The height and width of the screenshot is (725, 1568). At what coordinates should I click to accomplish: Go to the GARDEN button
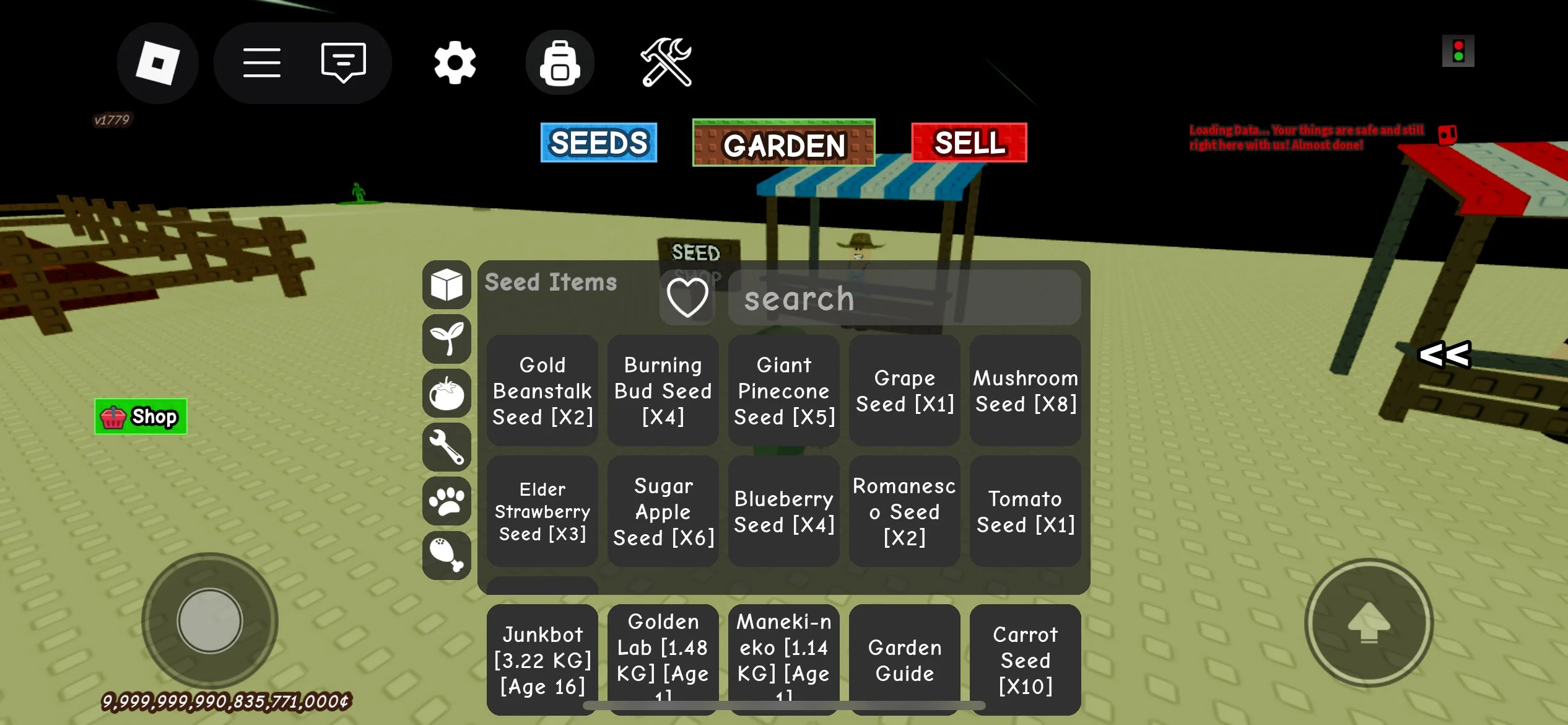point(783,144)
